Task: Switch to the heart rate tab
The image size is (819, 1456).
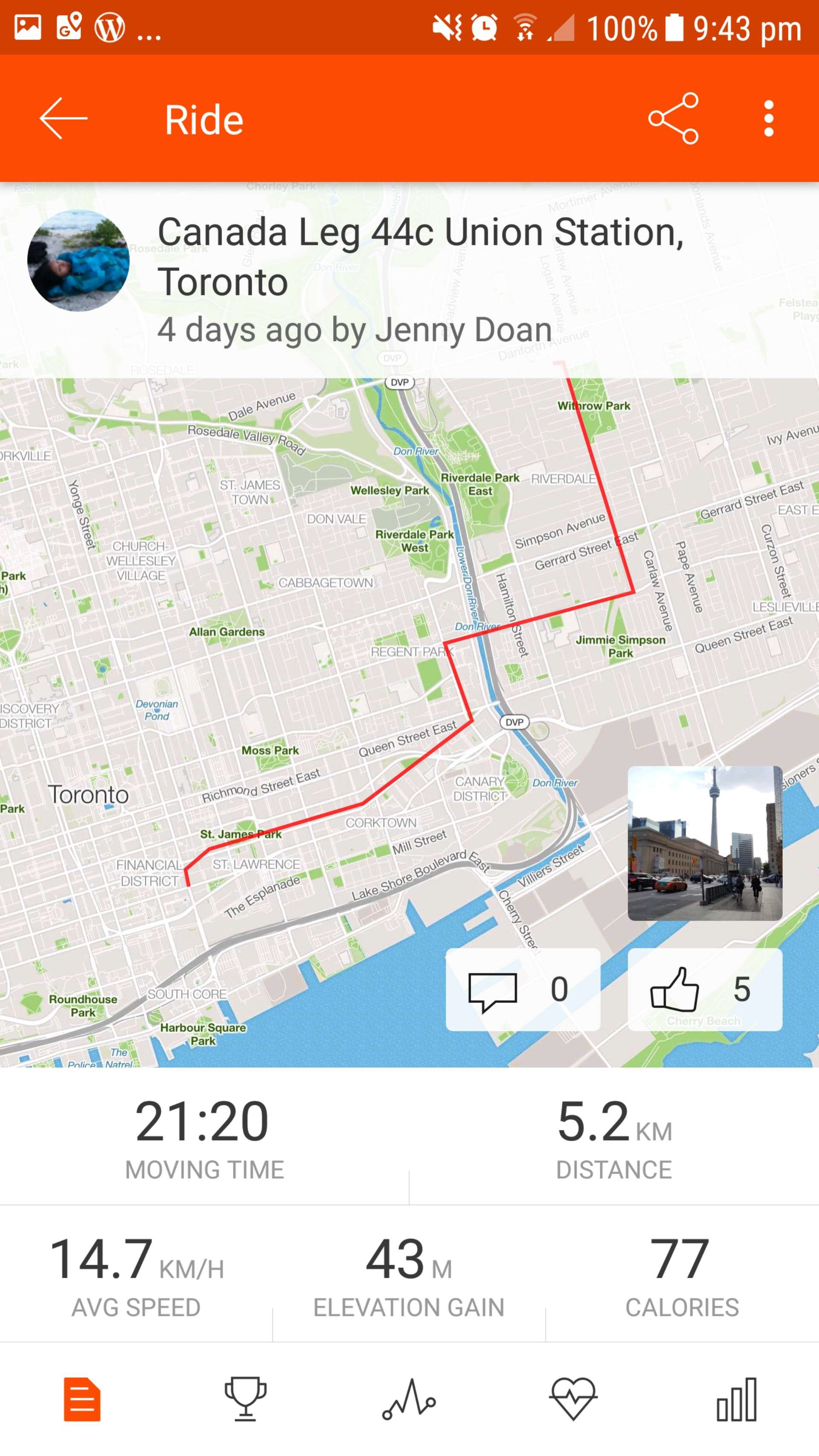Action: click(x=572, y=1399)
